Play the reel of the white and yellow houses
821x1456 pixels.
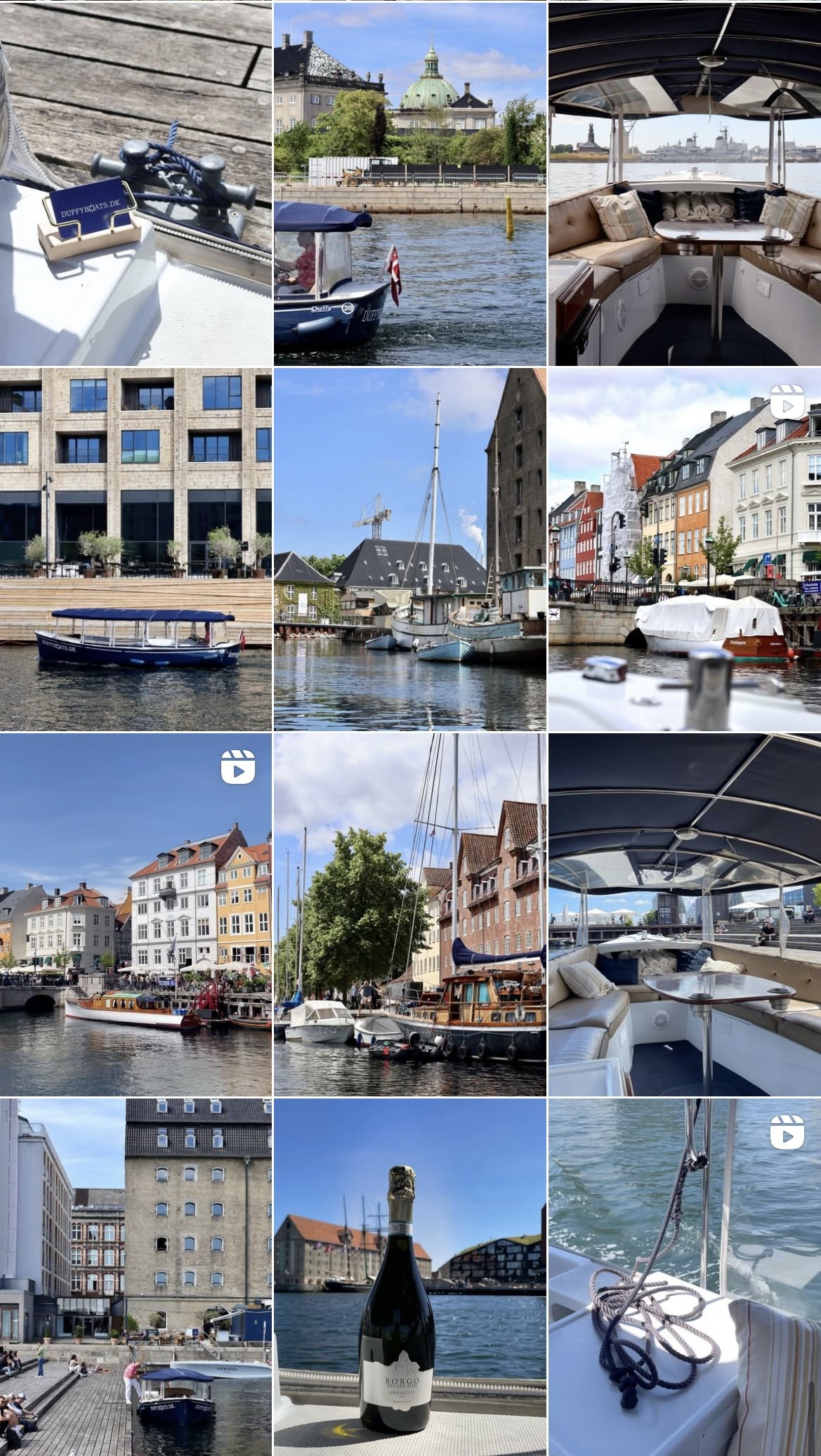(136, 914)
